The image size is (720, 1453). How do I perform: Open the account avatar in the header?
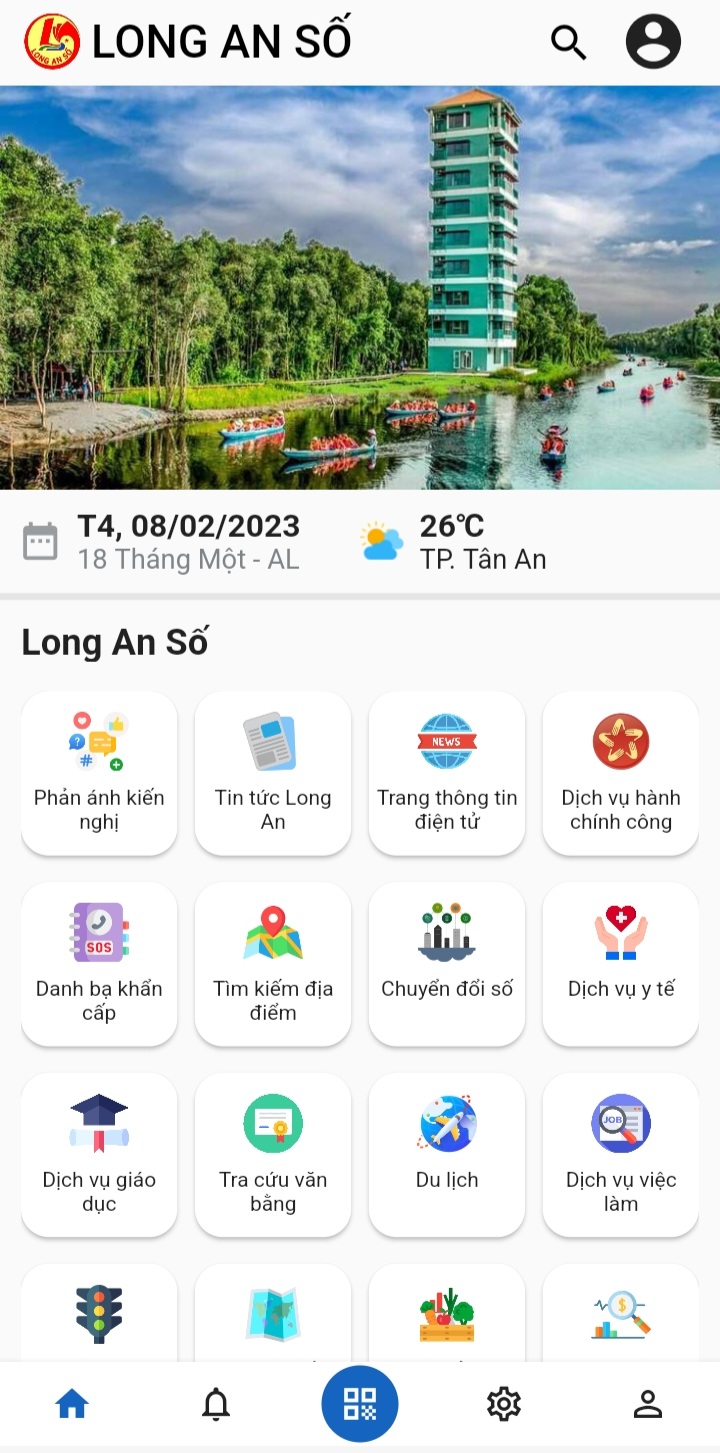tap(653, 42)
